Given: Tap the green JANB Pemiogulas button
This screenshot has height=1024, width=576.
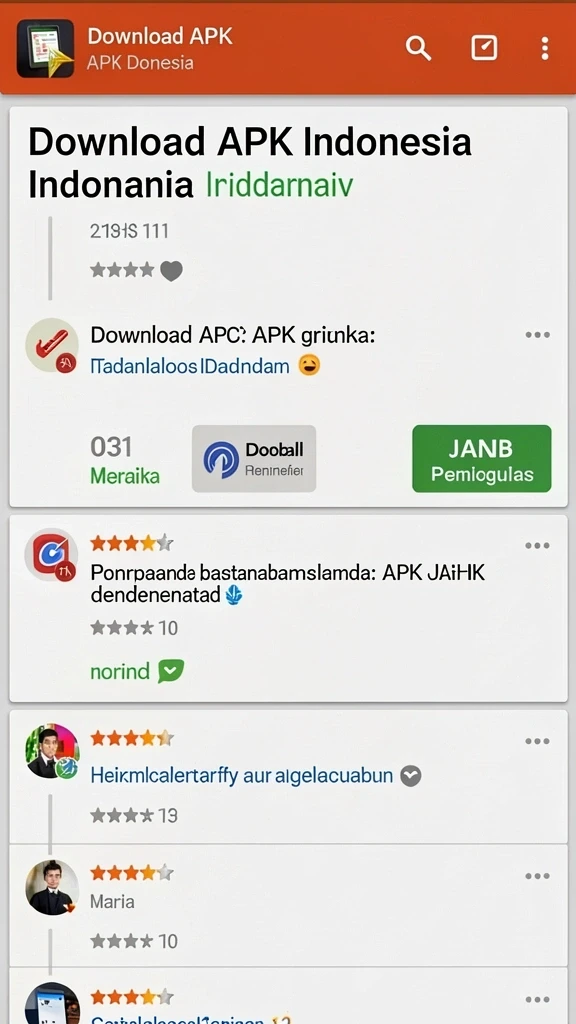Looking at the screenshot, I should [482, 458].
